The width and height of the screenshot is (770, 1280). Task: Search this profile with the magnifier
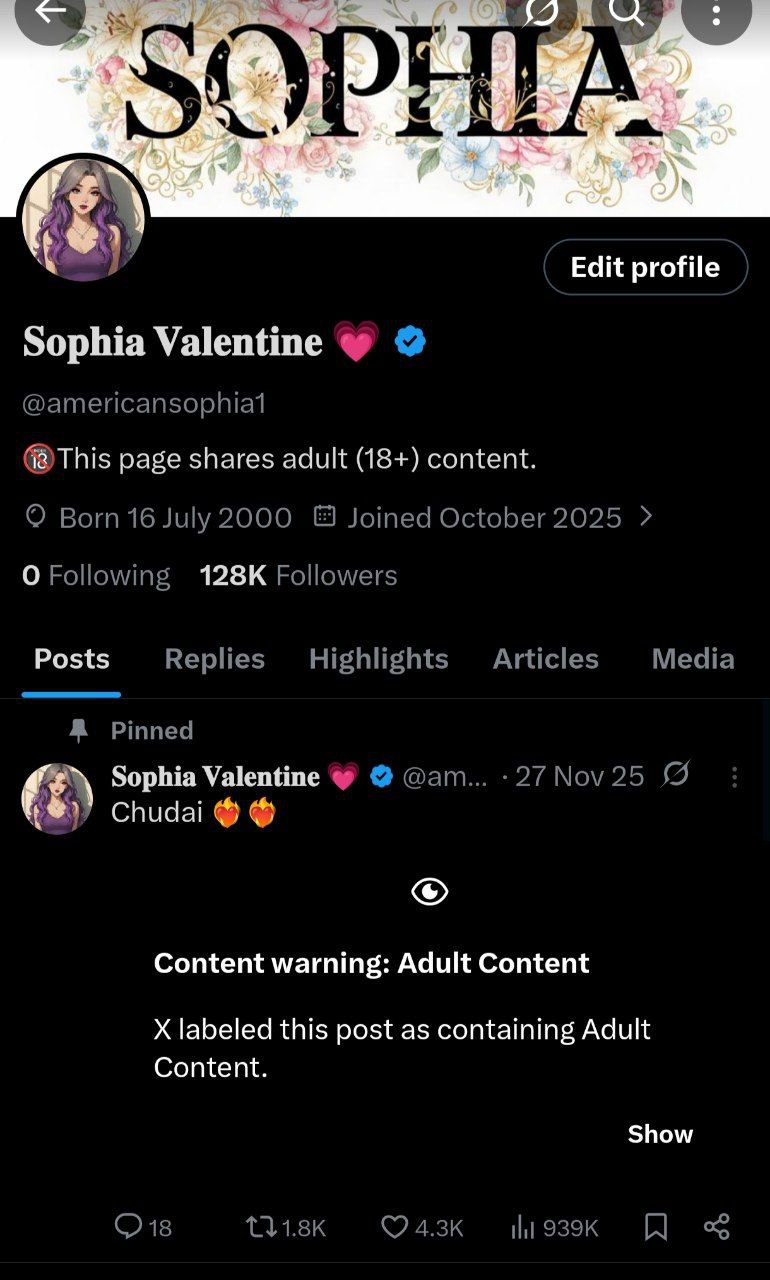627,14
